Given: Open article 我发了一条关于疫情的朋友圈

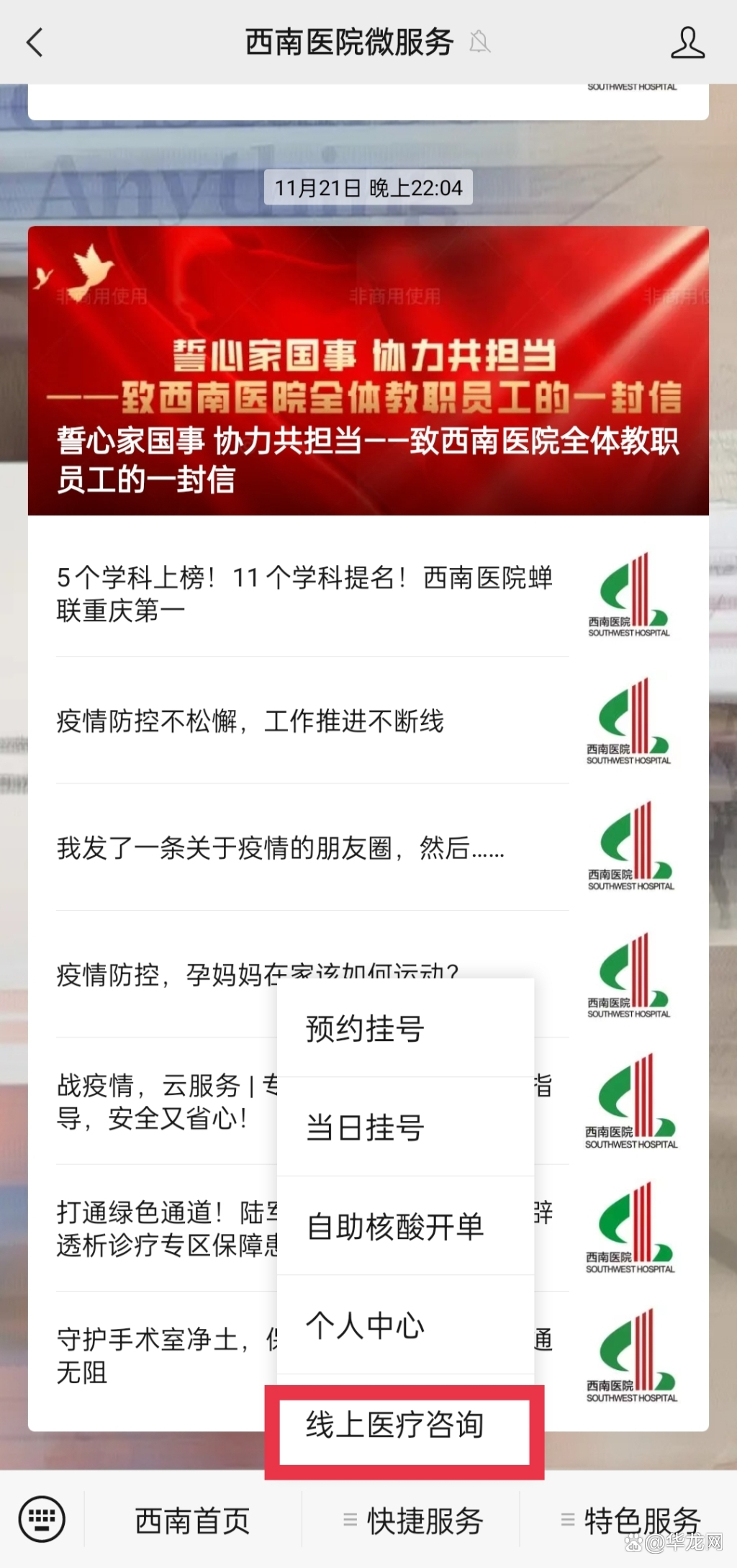Looking at the screenshot, I should coord(368,847).
